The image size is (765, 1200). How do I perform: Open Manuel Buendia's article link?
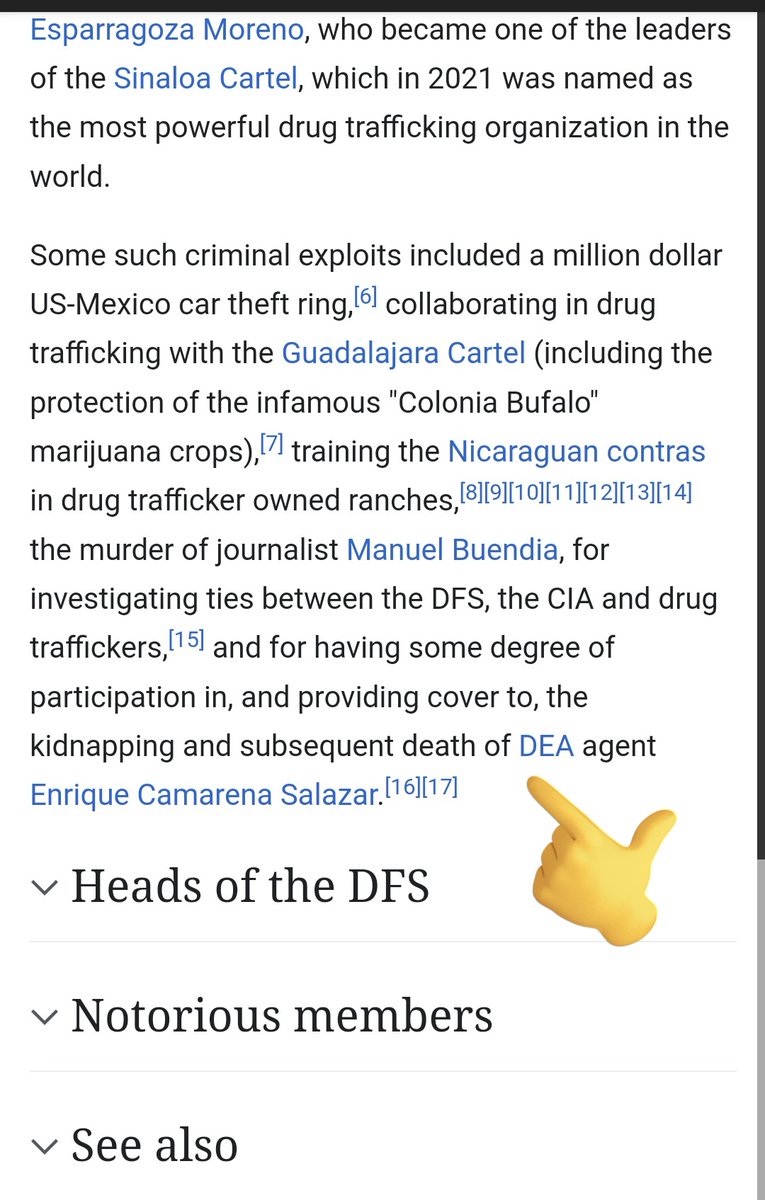(449, 549)
